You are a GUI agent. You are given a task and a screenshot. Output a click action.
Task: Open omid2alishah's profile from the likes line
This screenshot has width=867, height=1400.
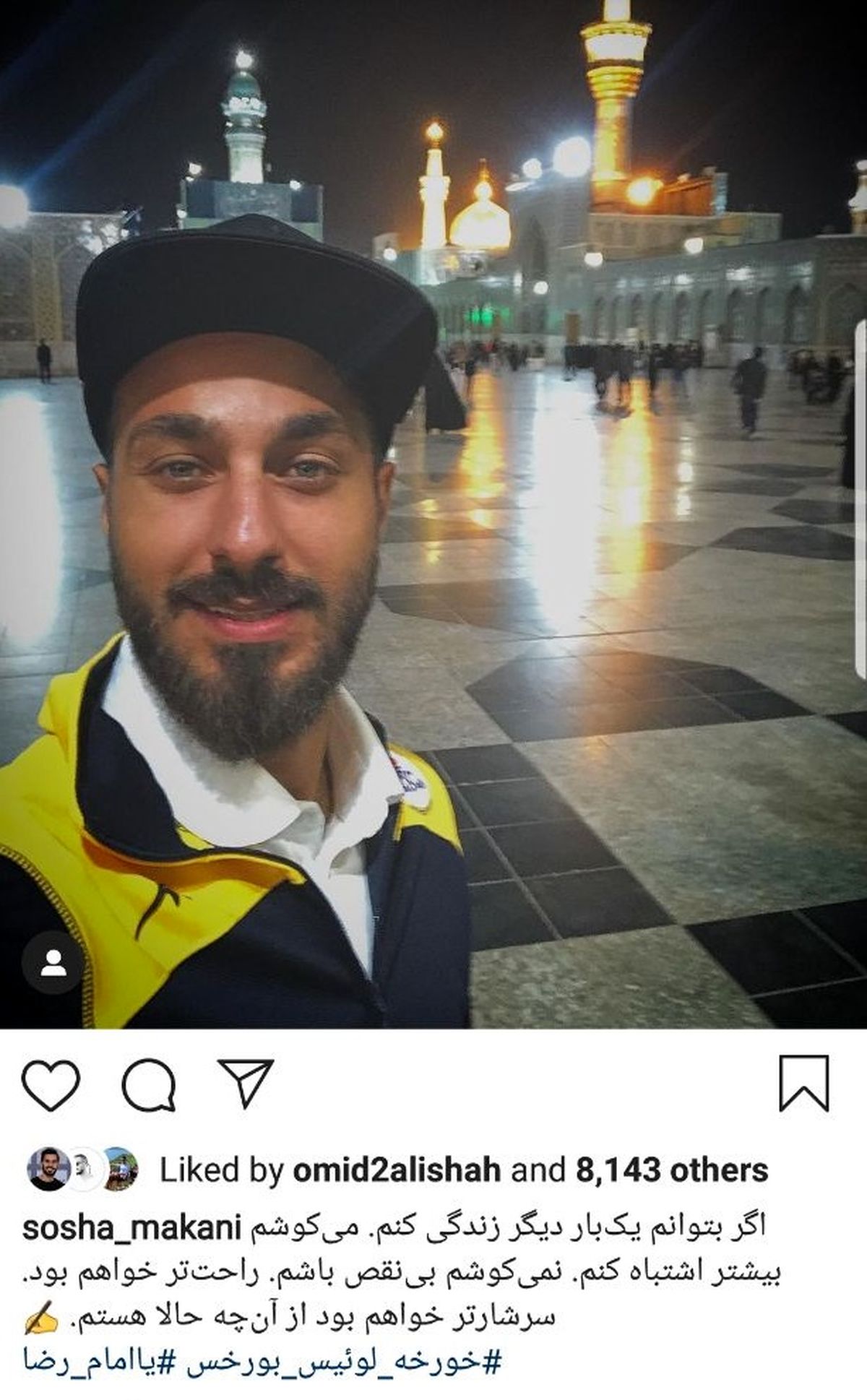[397, 1170]
